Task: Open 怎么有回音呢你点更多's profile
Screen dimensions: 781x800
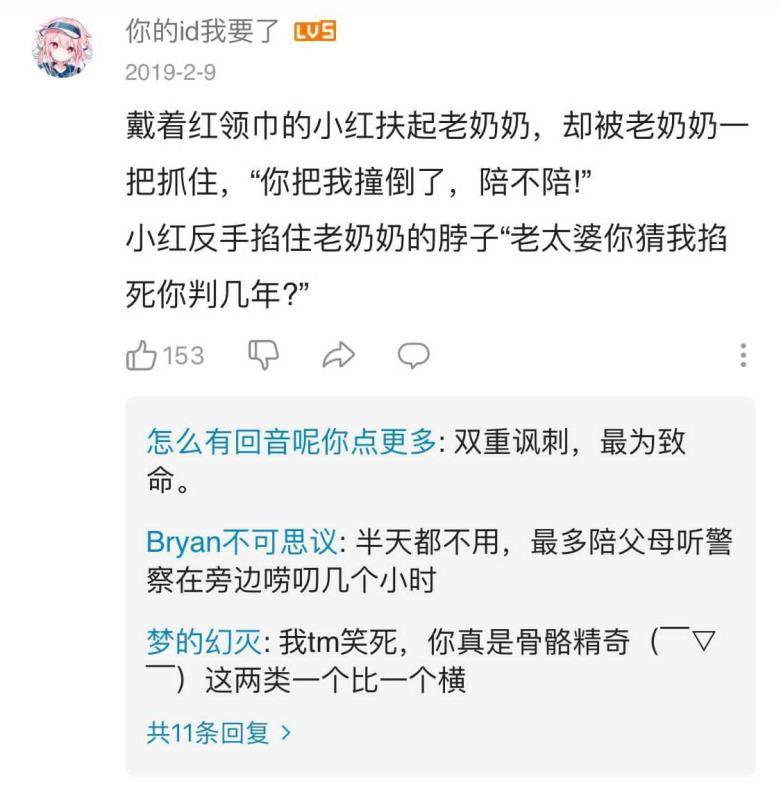Action: point(291,441)
